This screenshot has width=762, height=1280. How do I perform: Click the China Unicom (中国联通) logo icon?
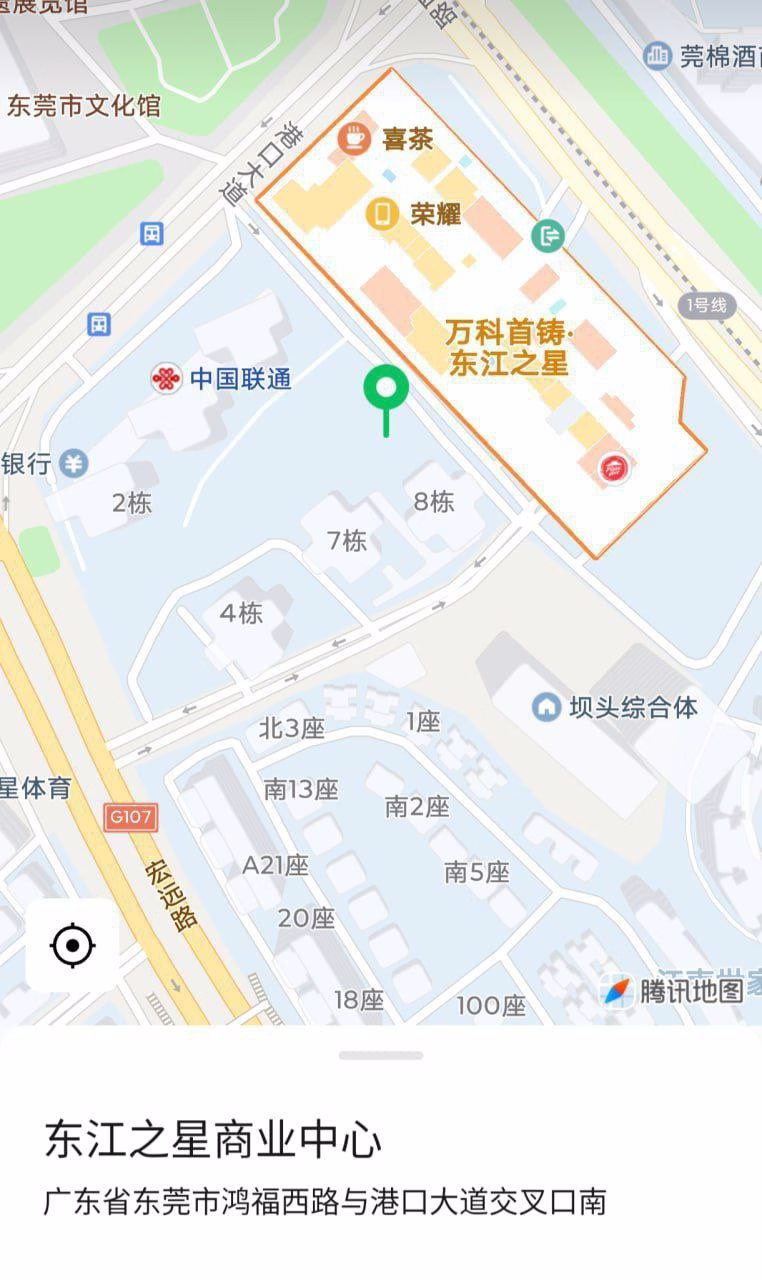tap(165, 379)
